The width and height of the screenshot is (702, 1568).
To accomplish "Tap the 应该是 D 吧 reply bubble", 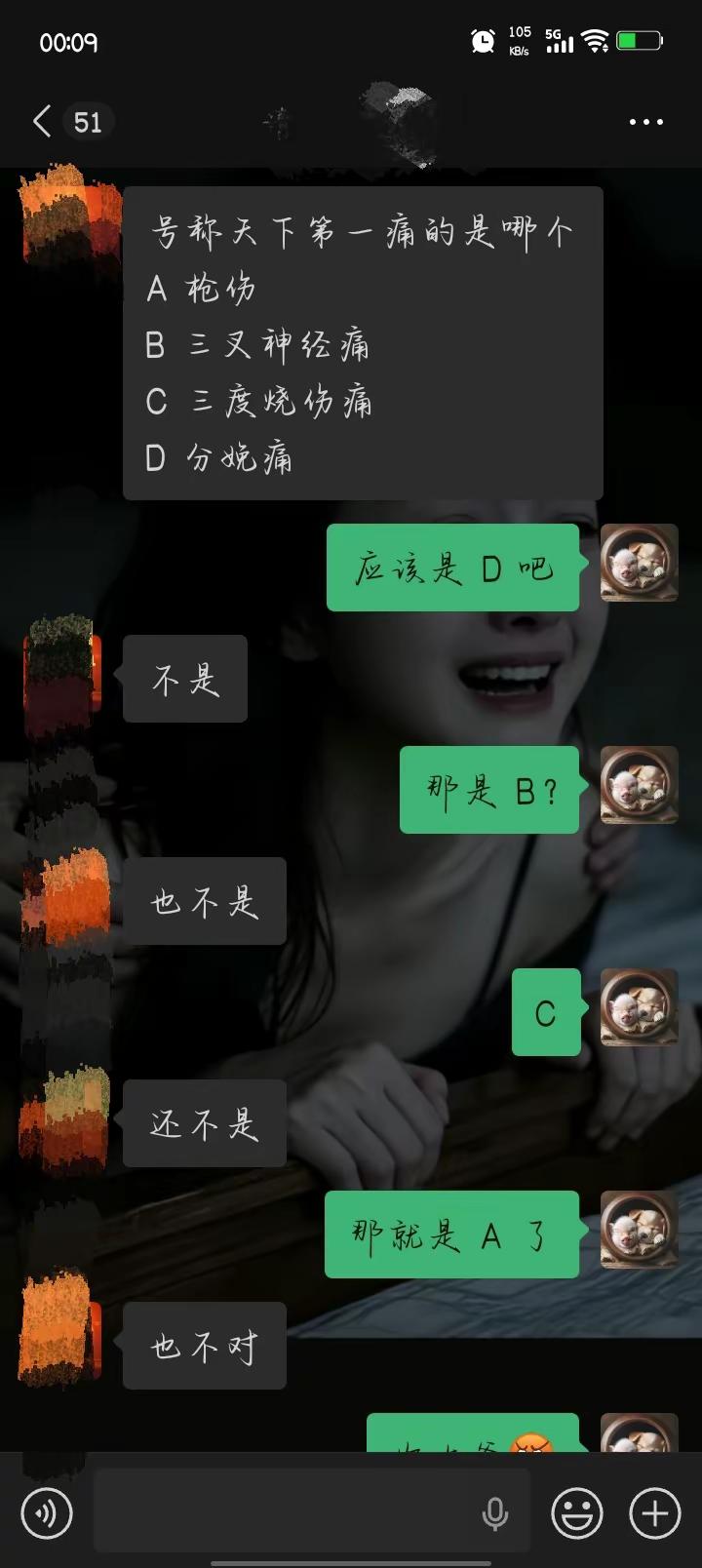I will pos(452,568).
